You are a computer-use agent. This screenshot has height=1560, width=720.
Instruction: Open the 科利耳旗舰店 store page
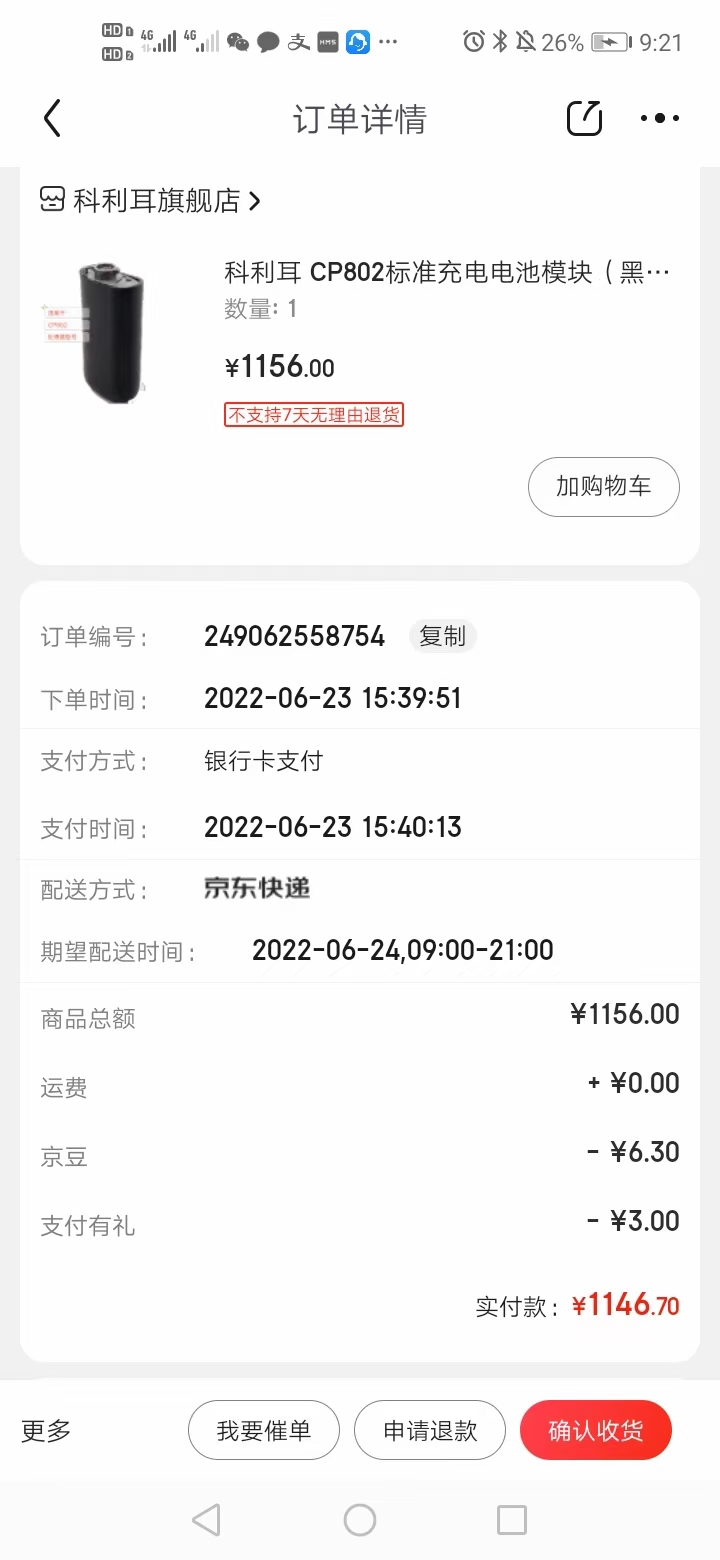[x=155, y=201]
